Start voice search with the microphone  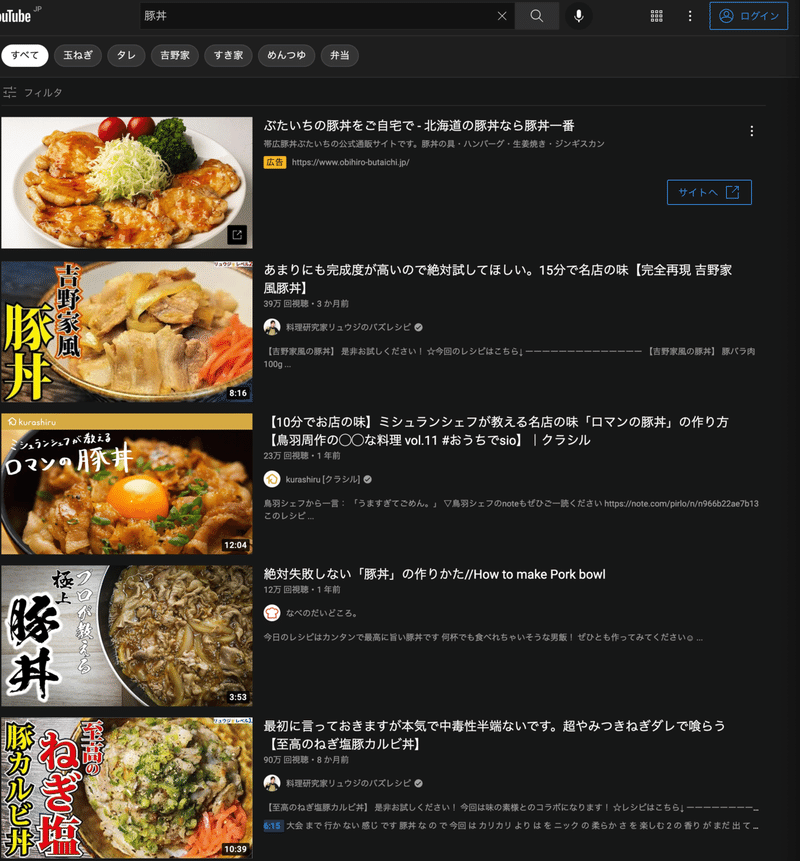pyautogui.click(x=577, y=16)
